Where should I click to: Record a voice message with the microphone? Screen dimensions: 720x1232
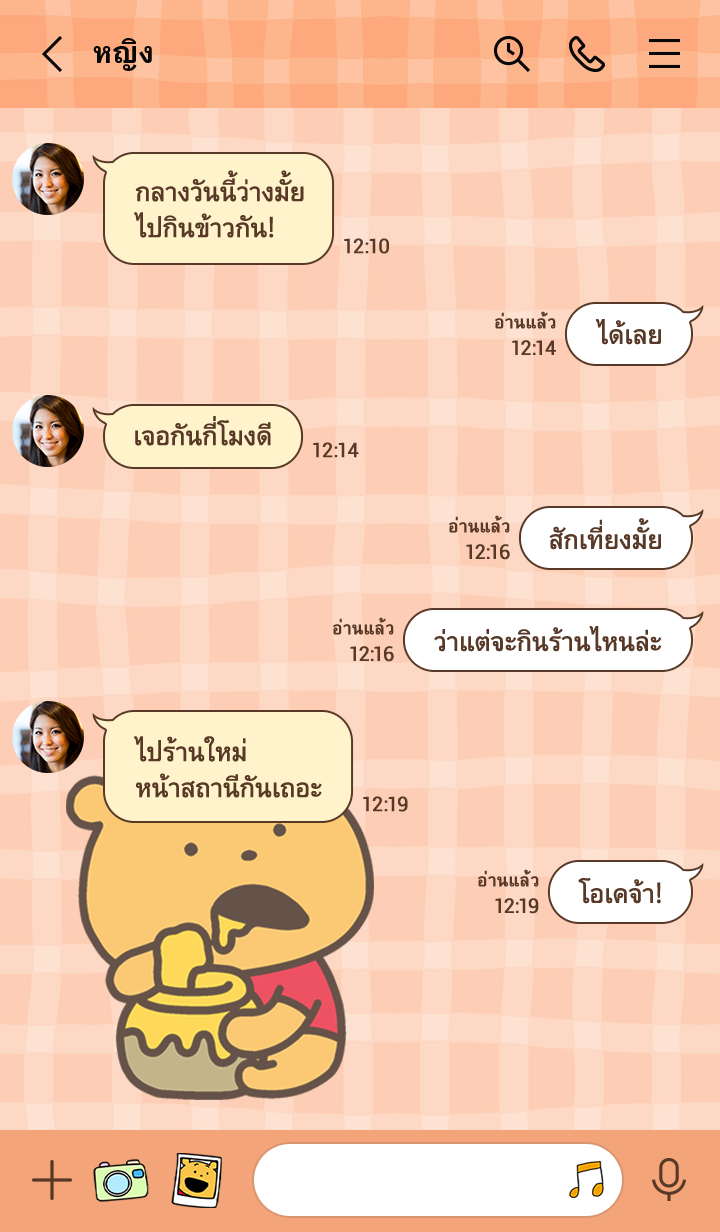tap(668, 1181)
